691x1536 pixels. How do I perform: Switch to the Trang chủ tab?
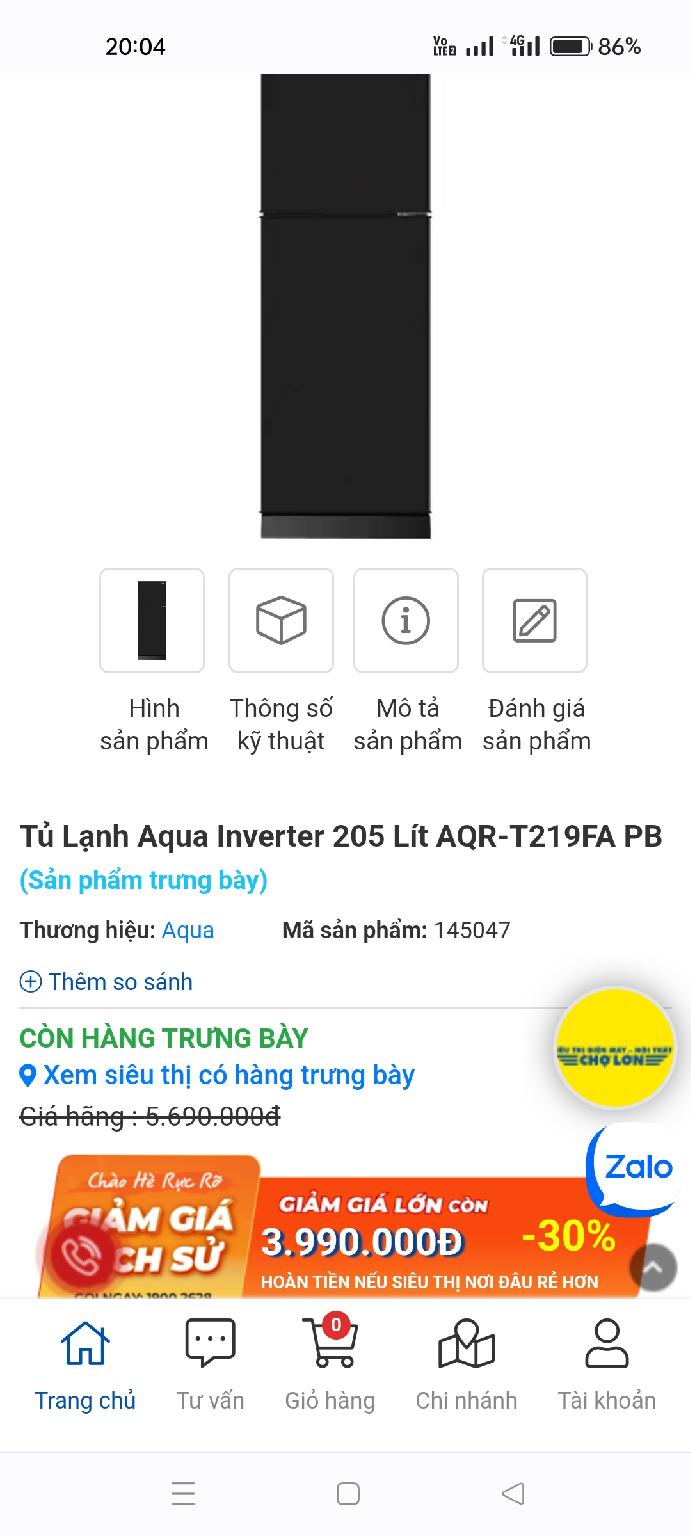coord(85,1365)
